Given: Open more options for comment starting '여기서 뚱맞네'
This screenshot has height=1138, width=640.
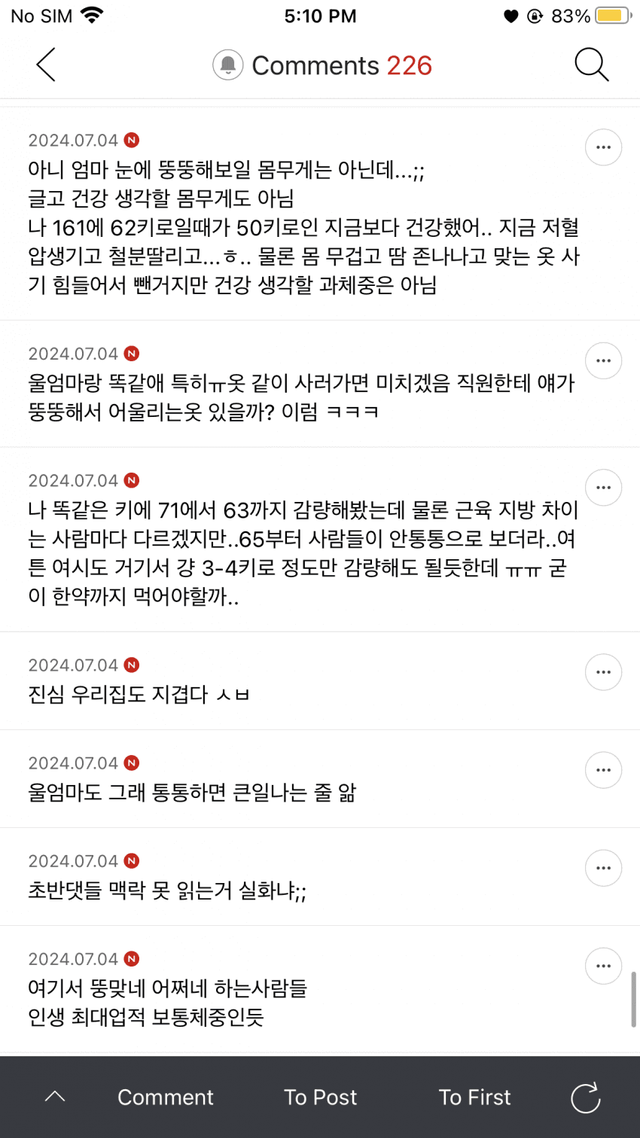Looking at the screenshot, I should [603, 965].
